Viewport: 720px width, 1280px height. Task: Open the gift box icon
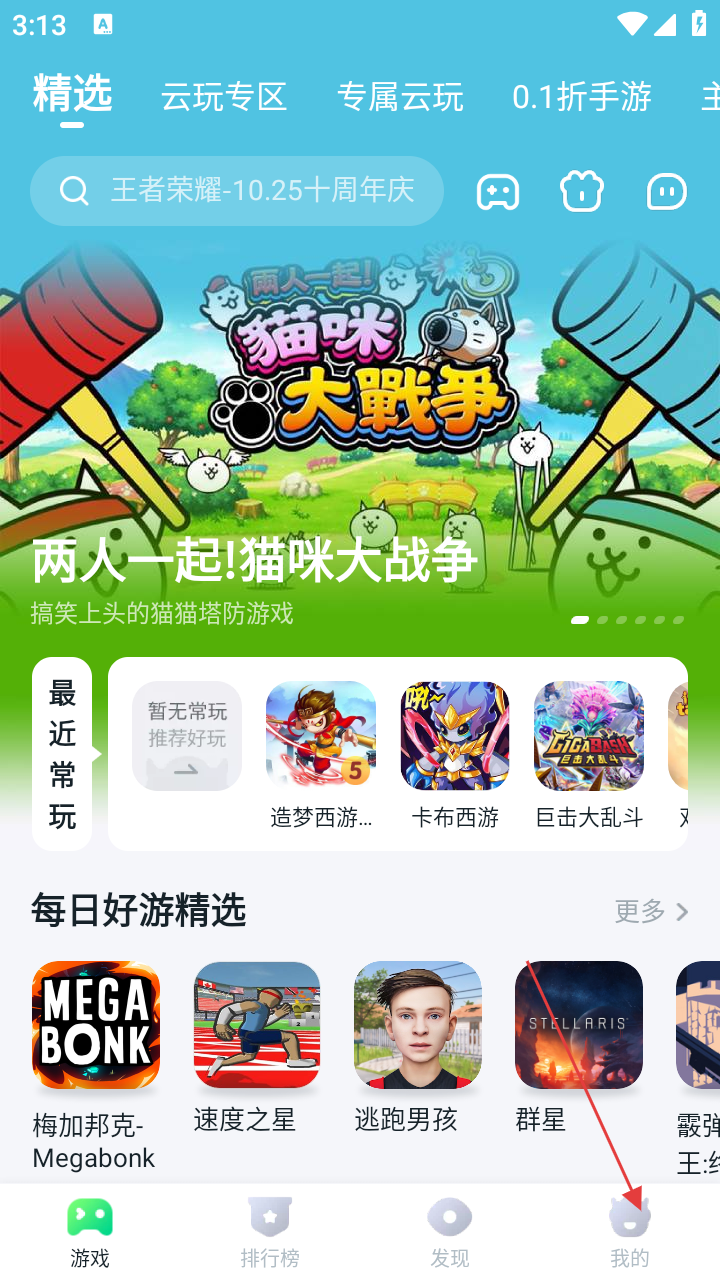pyautogui.click(x=582, y=191)
